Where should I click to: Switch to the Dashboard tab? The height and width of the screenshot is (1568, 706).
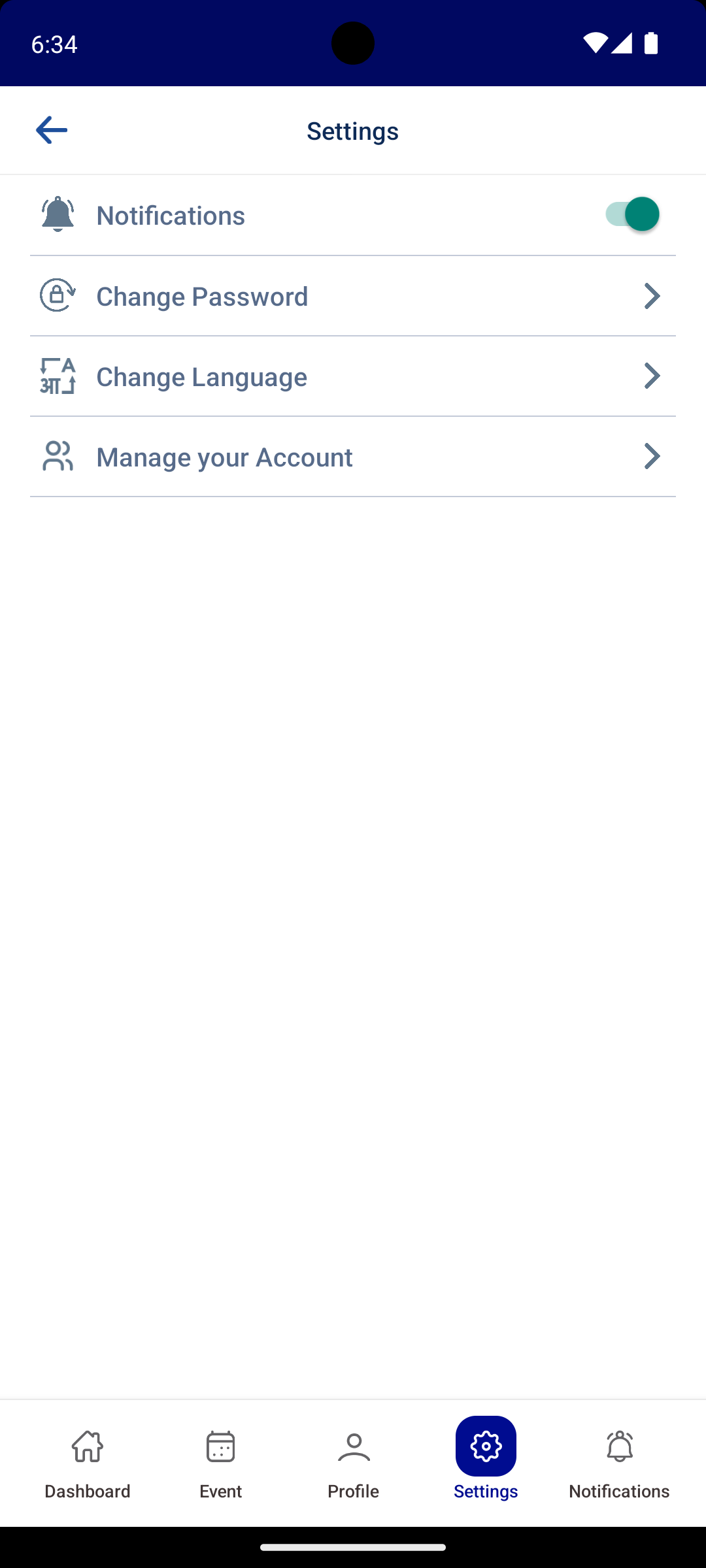coord(88,1463)
